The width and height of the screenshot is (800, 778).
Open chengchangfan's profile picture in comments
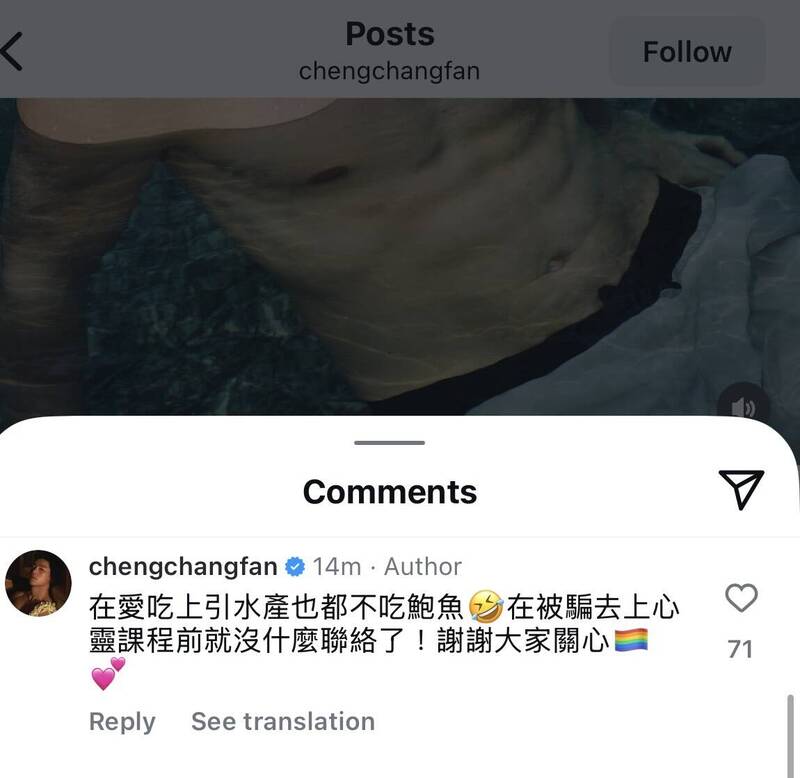[38, 582]
